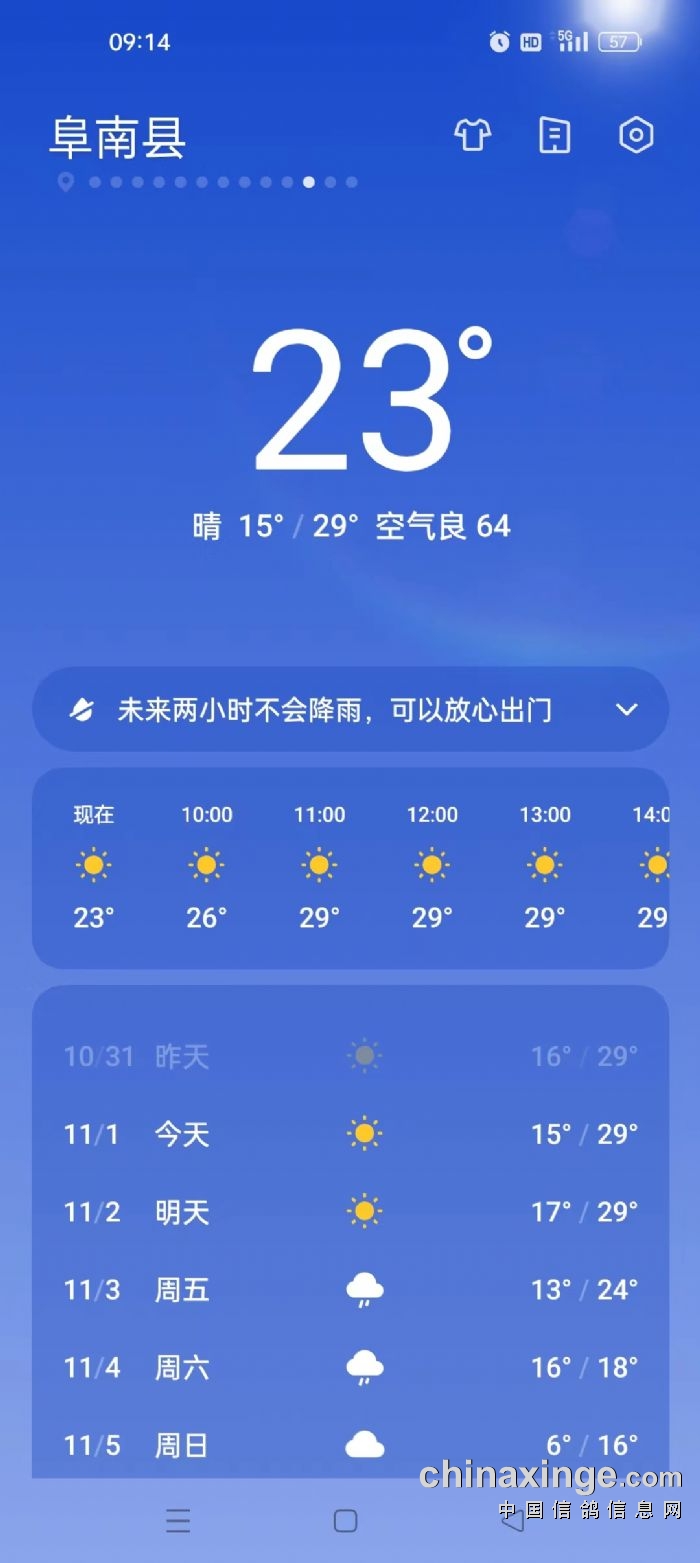This screenshot has height=1563, width=700.
Task: Open the forecast for 11/1 今天
Action: [350, 1134]
